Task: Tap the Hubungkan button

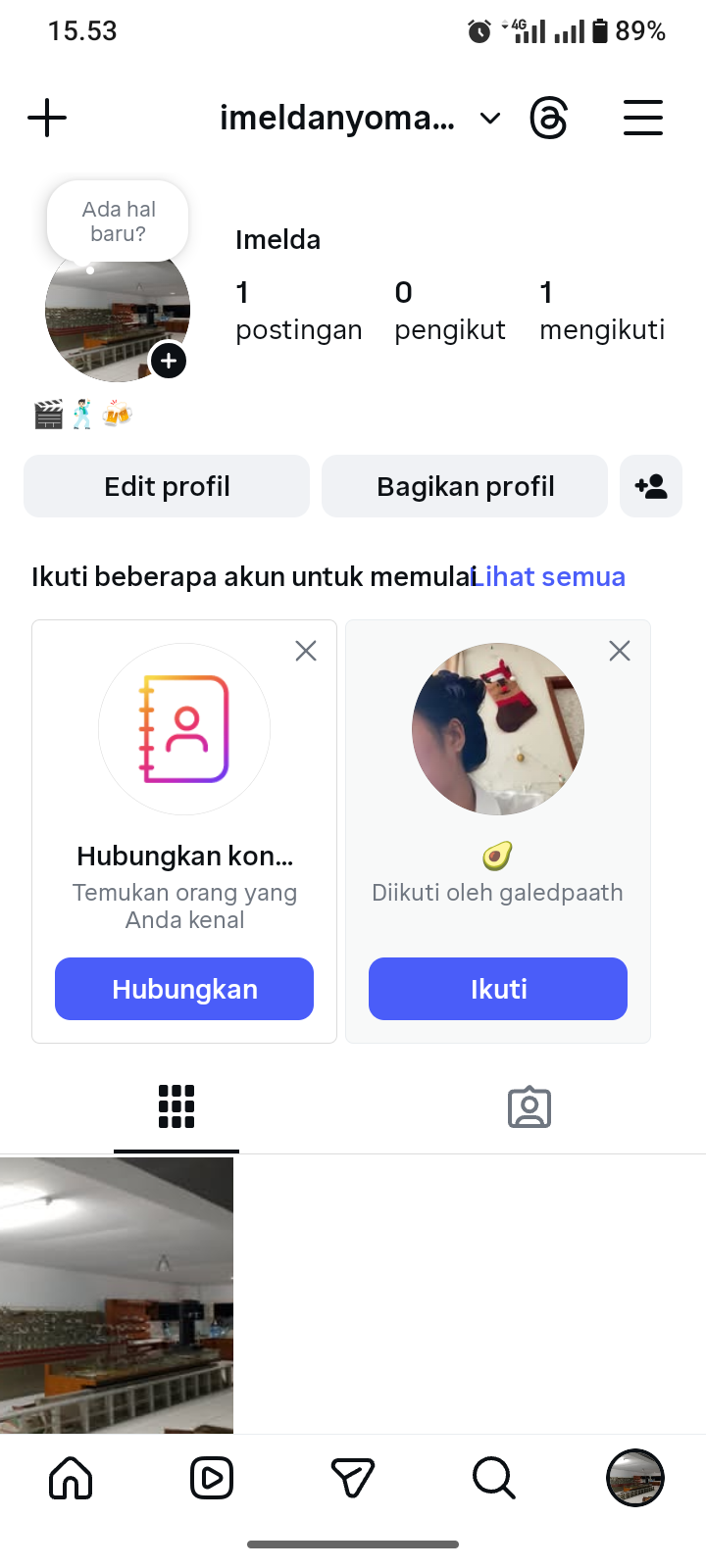Action: coord(184,989)
